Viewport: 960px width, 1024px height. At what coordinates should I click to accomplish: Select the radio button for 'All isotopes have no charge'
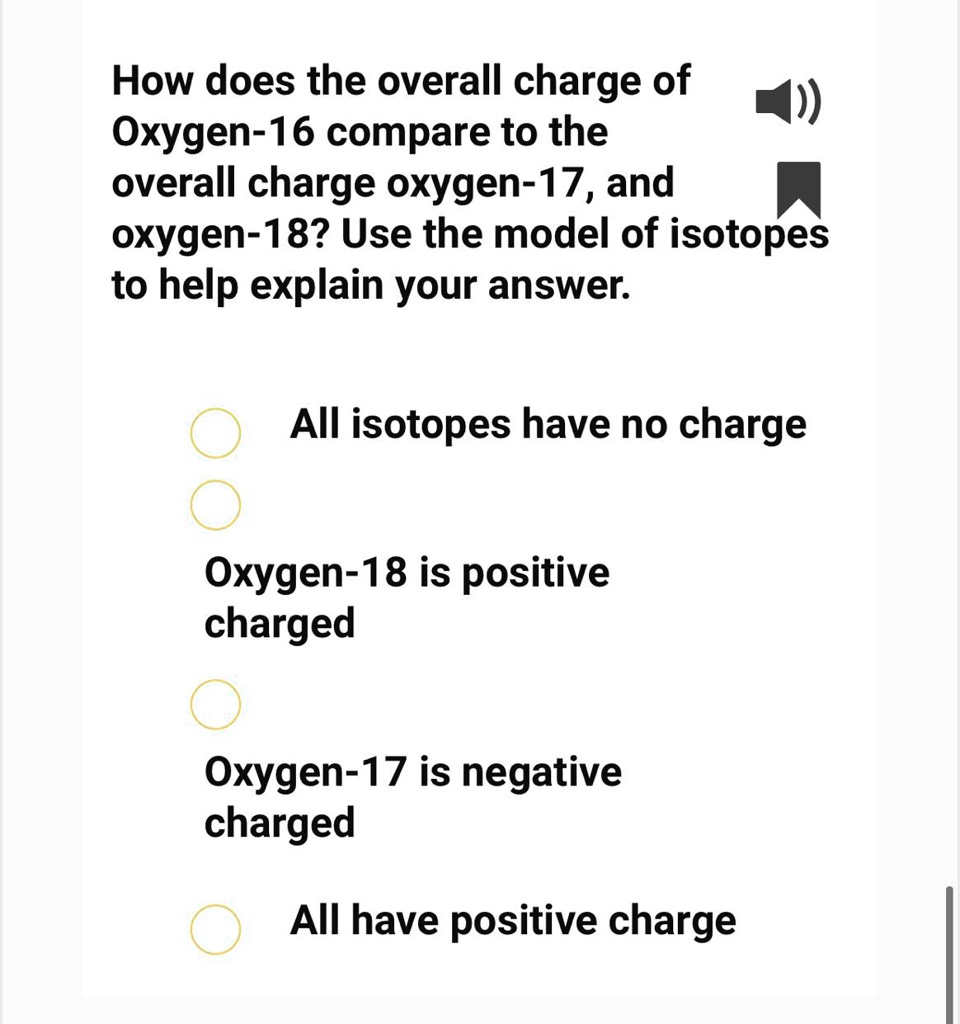(215, 432)
